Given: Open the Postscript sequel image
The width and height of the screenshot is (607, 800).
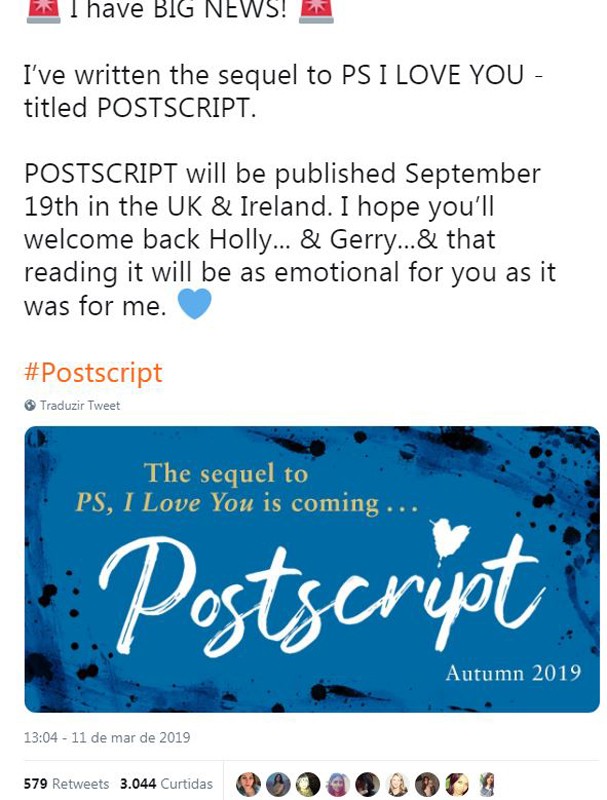Looking at the screenshot, I should pos(311,569).
